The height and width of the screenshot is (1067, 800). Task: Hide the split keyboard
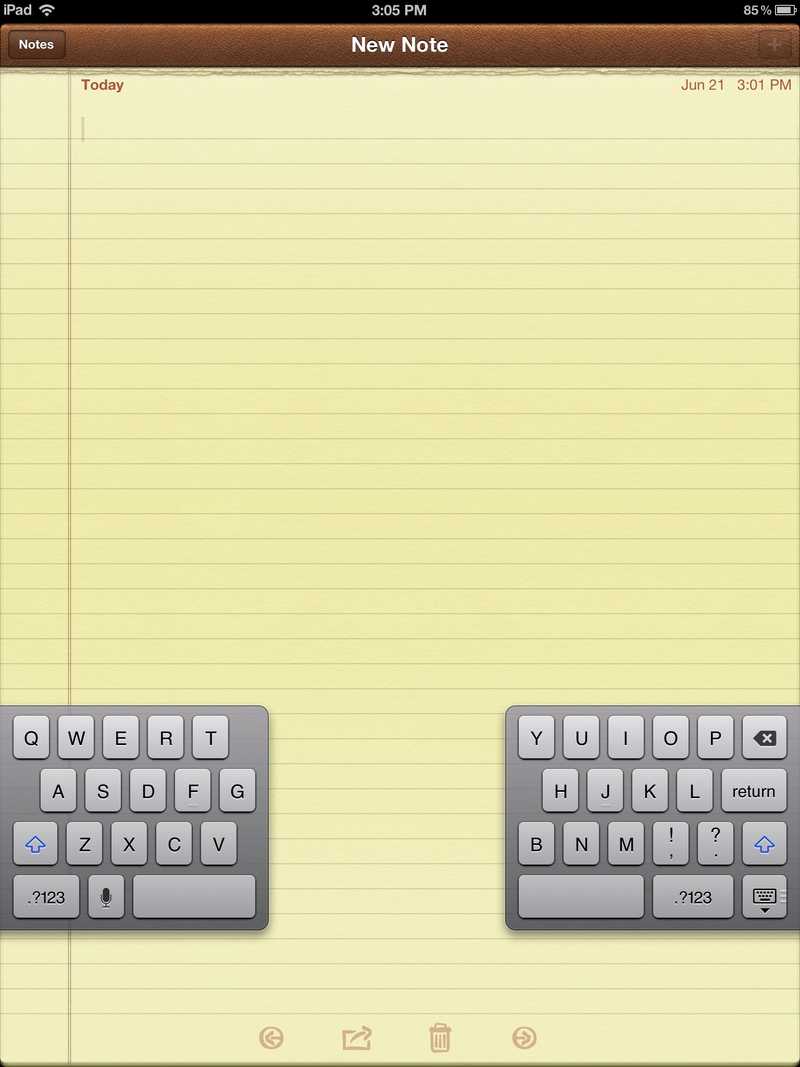(x=765, y=897)
